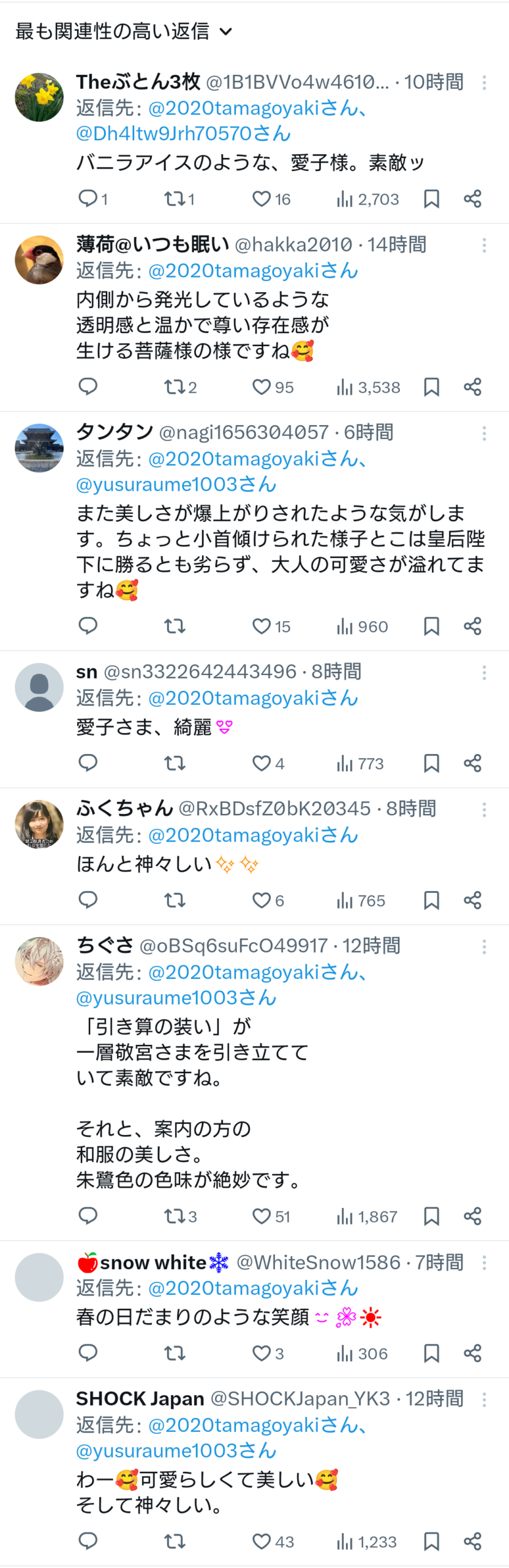Like snow white's reply
The image size is (509, 1568).
click(262, 1353)
